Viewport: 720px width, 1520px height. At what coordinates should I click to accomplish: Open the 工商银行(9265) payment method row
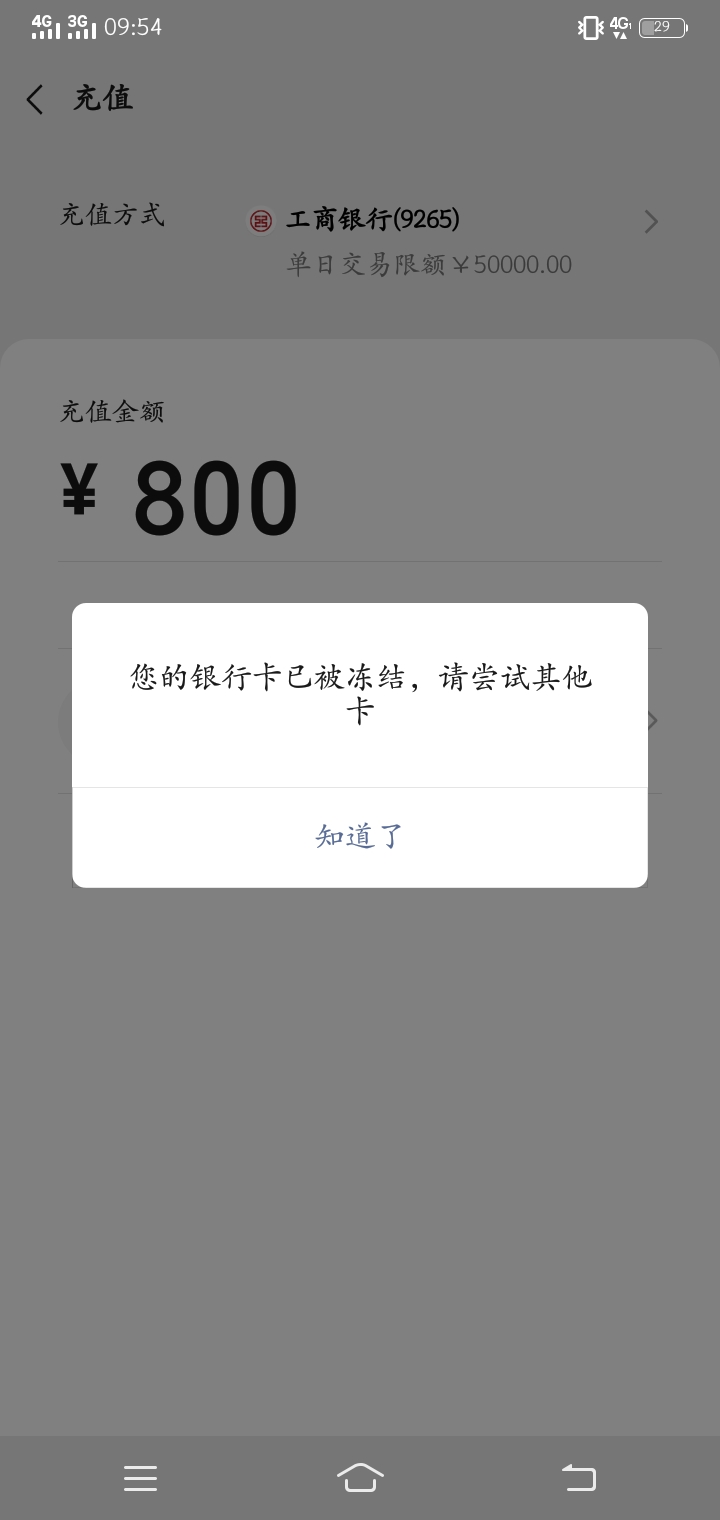(x=360, y=240)
